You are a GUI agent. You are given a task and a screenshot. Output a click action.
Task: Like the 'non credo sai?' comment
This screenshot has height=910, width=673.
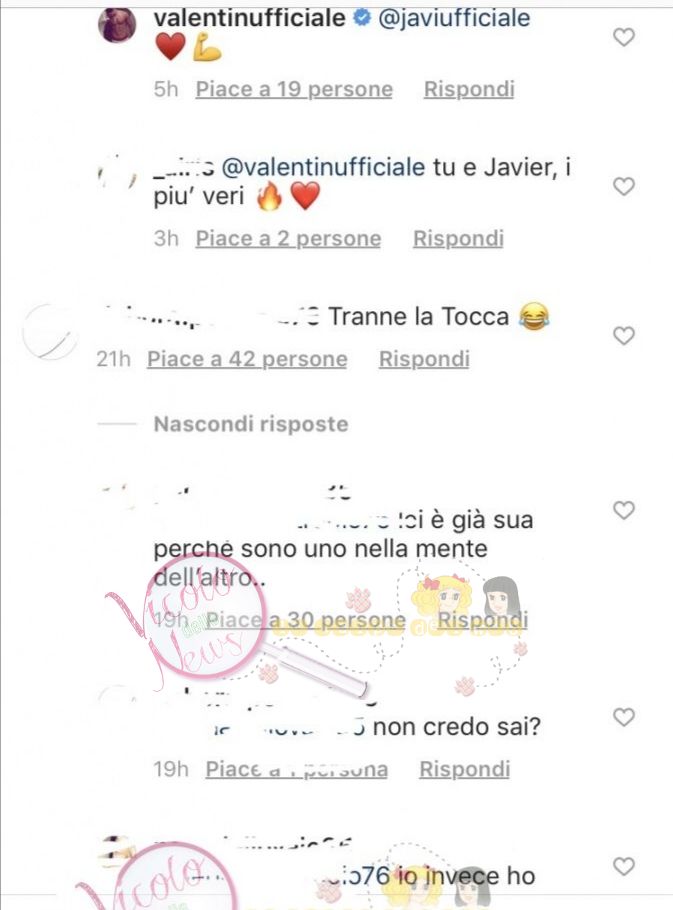pyautogui.click(x=623, y=717)
